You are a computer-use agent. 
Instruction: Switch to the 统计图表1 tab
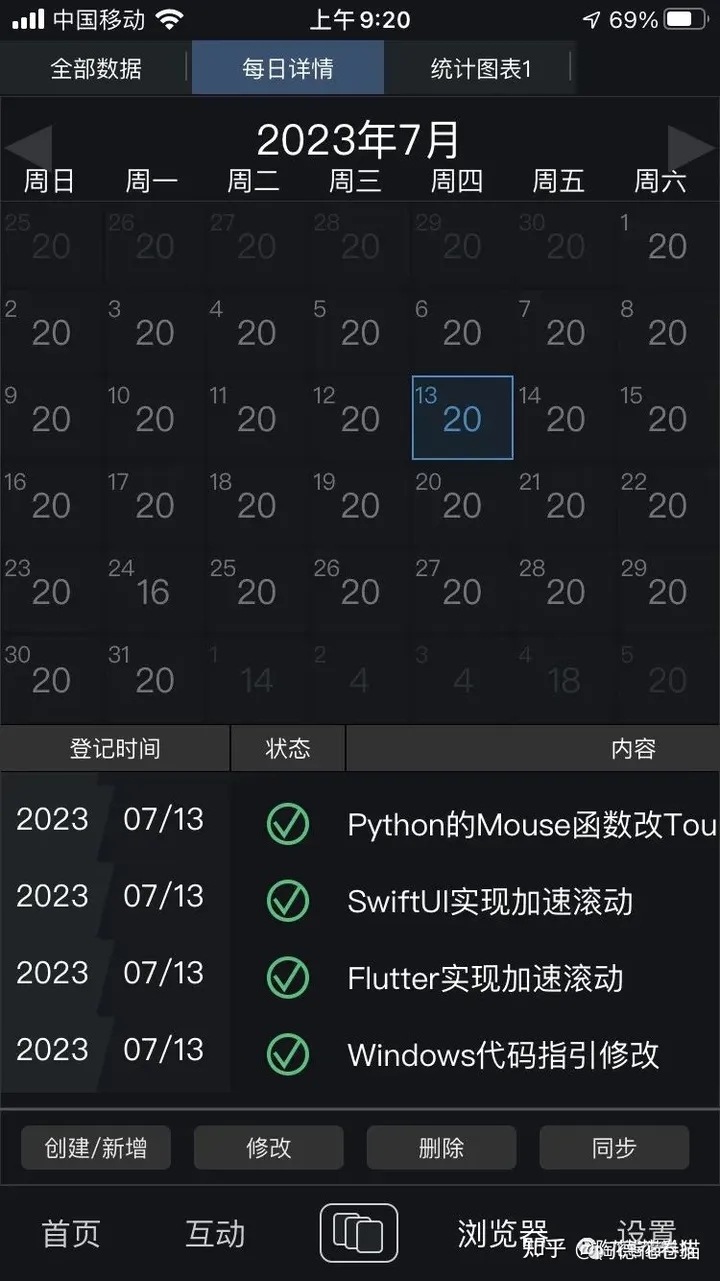481,69
